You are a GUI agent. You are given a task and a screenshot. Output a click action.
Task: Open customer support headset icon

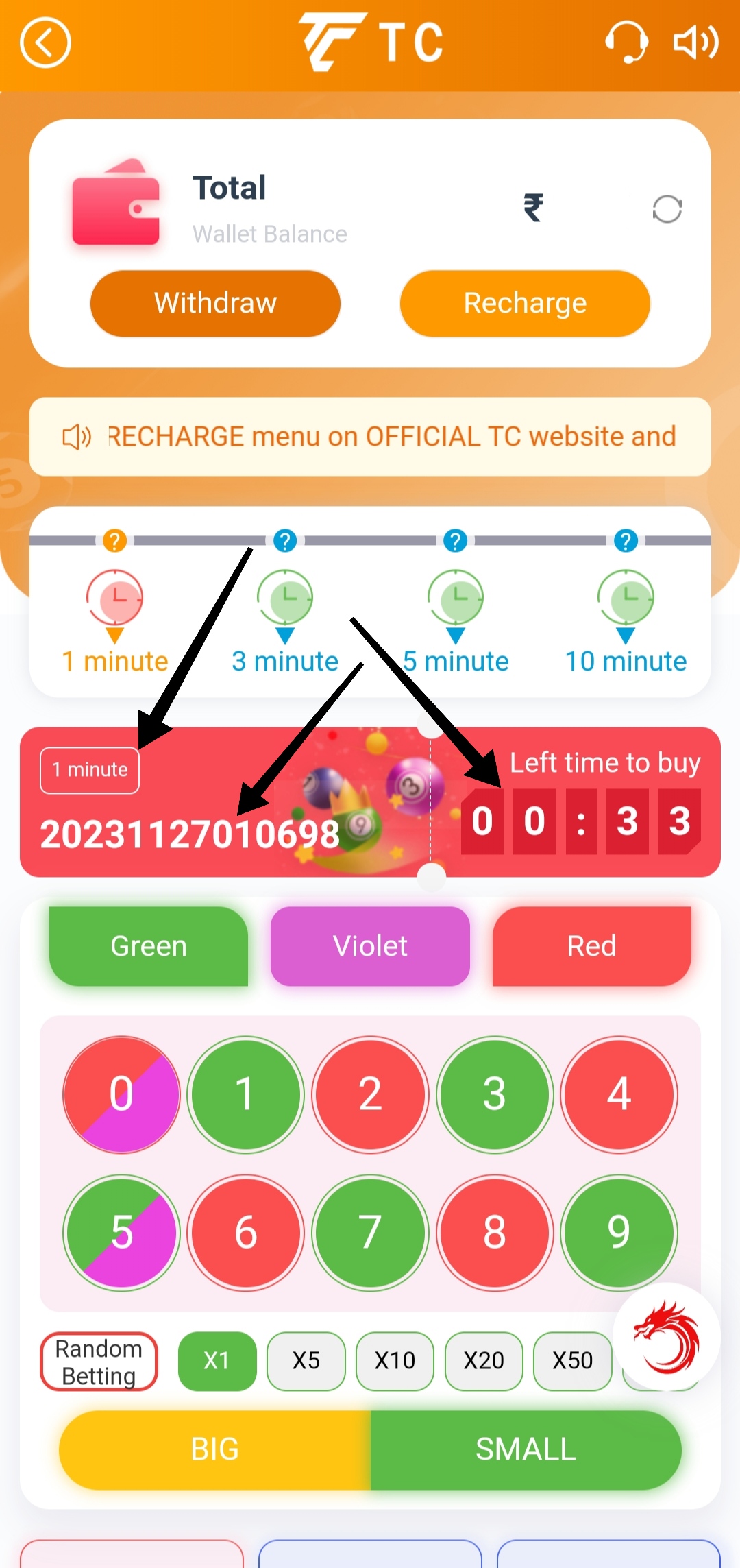click(x=626, y=43)
